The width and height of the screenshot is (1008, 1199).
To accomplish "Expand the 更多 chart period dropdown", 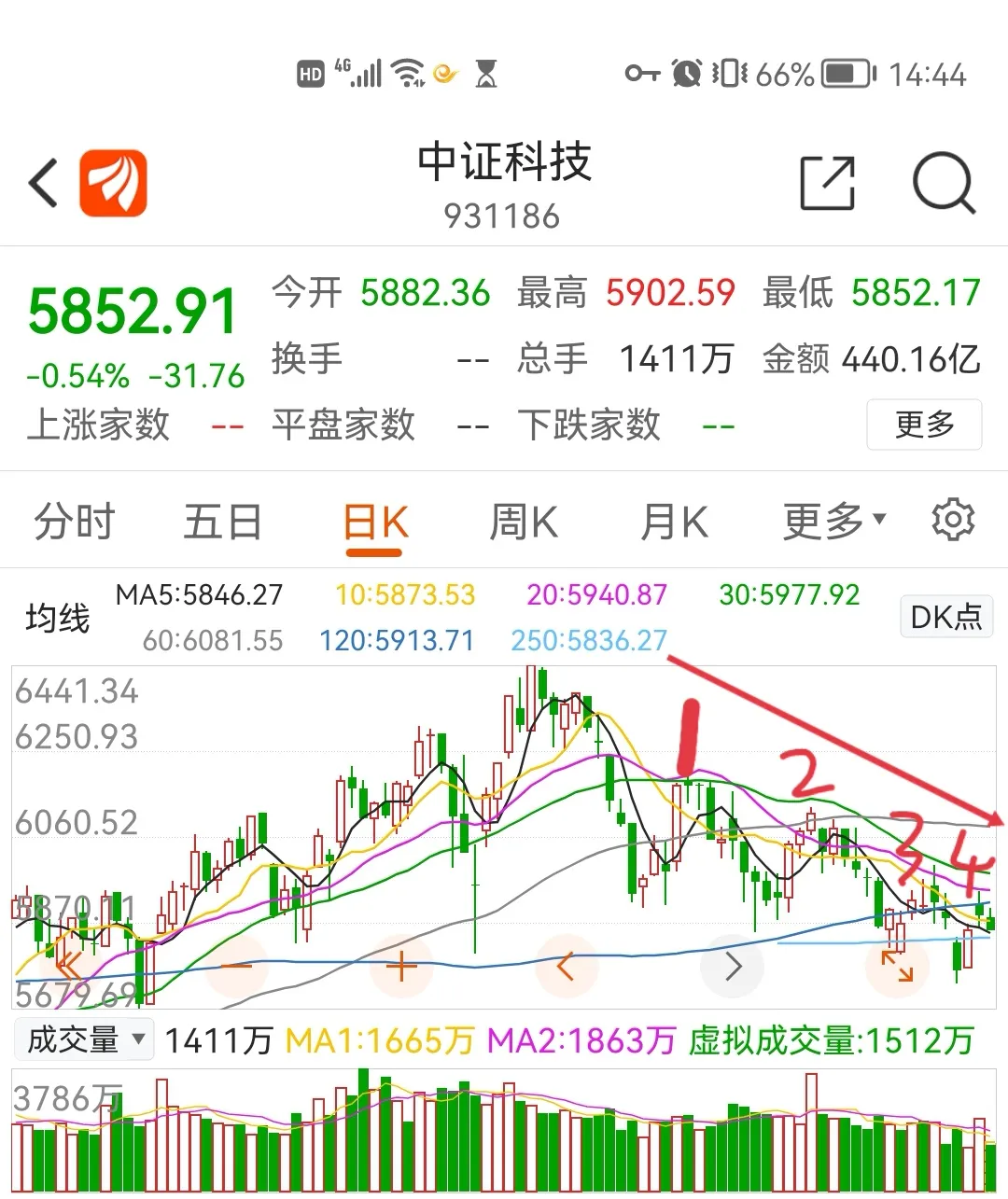I will (833, 522).
